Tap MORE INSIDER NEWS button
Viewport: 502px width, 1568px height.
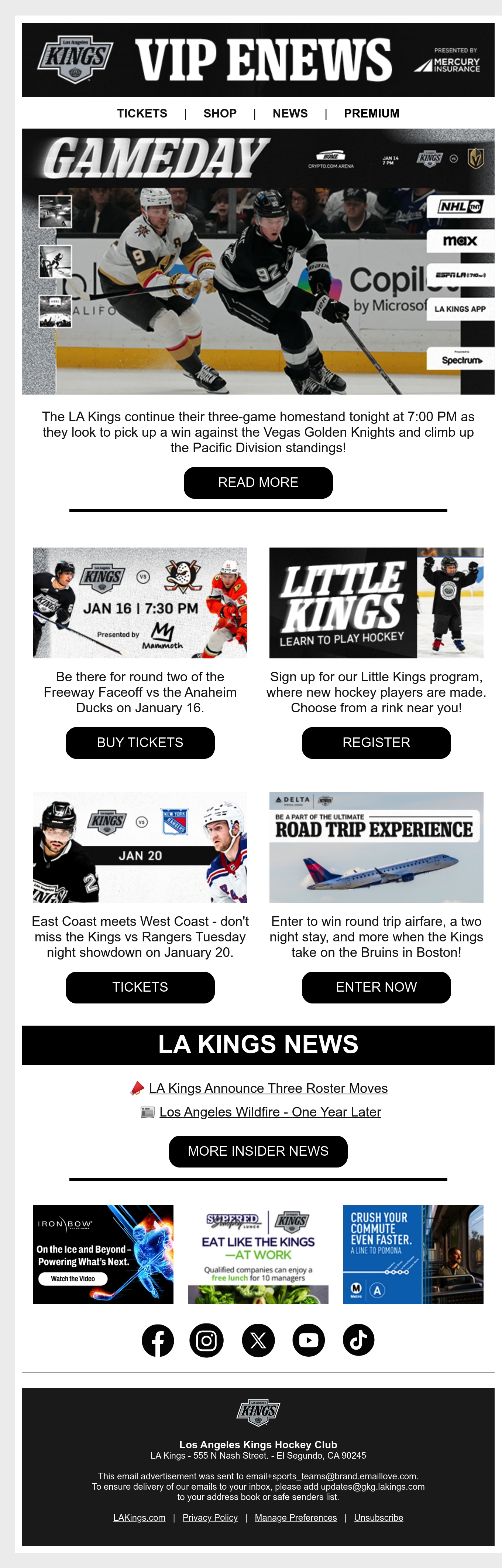tap(258, 1152)
